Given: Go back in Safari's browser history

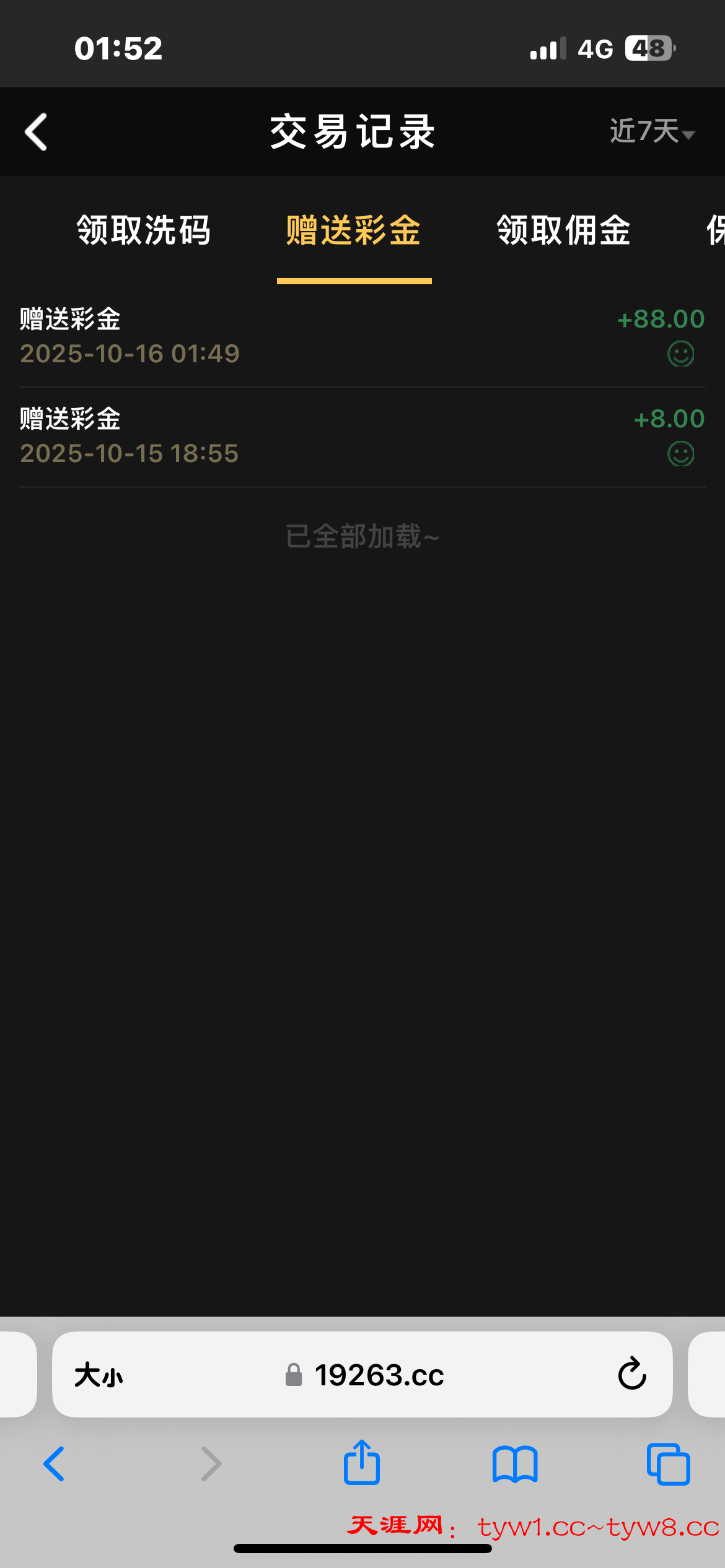Looking at the screenshot, I should [55, 1464].
